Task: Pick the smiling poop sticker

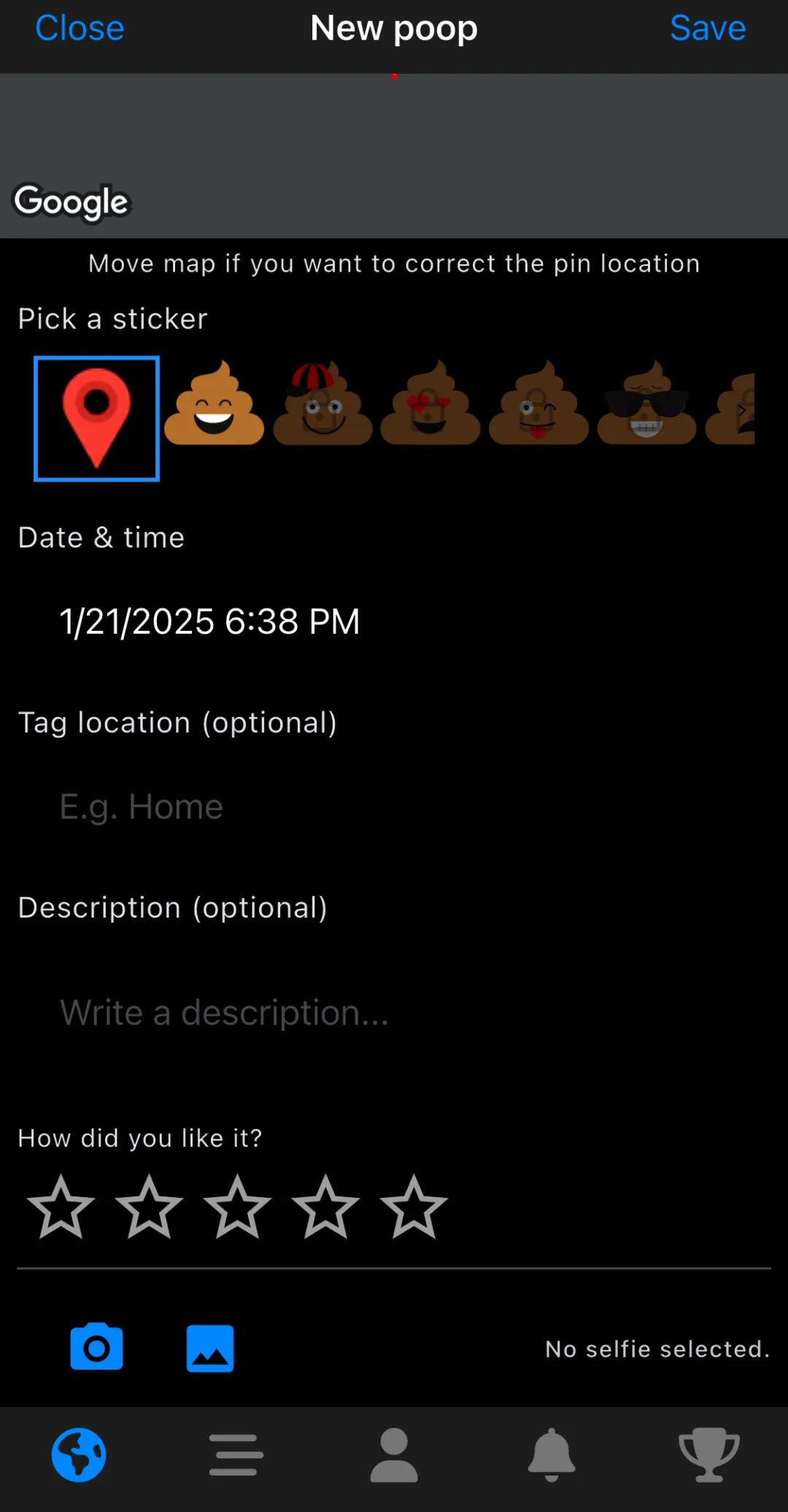Action: click(x=214, y=404)
